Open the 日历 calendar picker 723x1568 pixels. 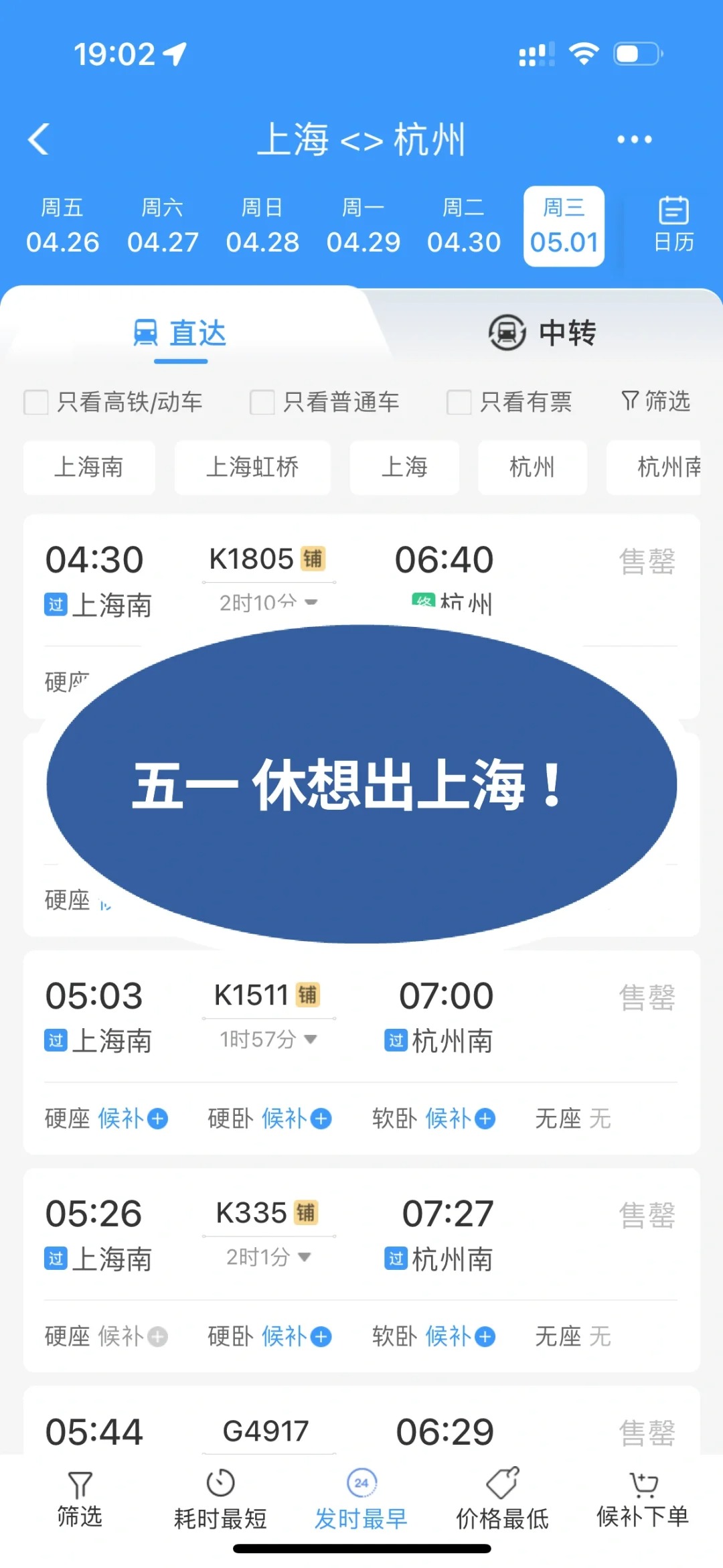coord(673,224)
